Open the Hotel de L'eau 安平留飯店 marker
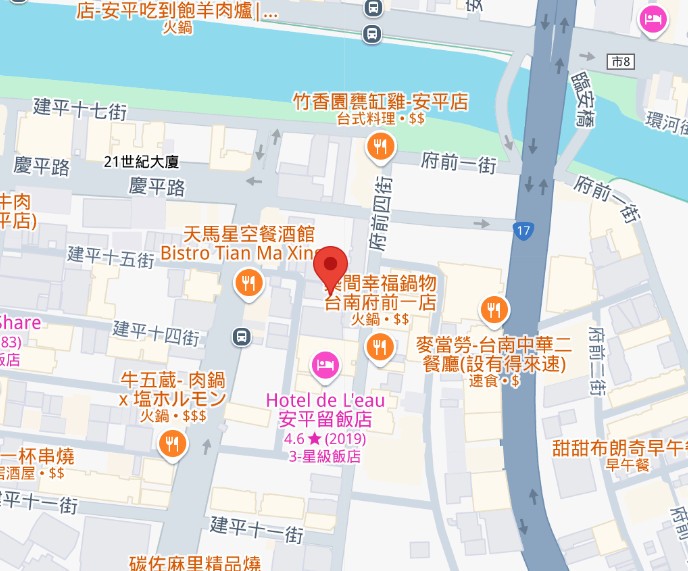The height and width of the screenshot is (571, 688). tap(324, 366)
